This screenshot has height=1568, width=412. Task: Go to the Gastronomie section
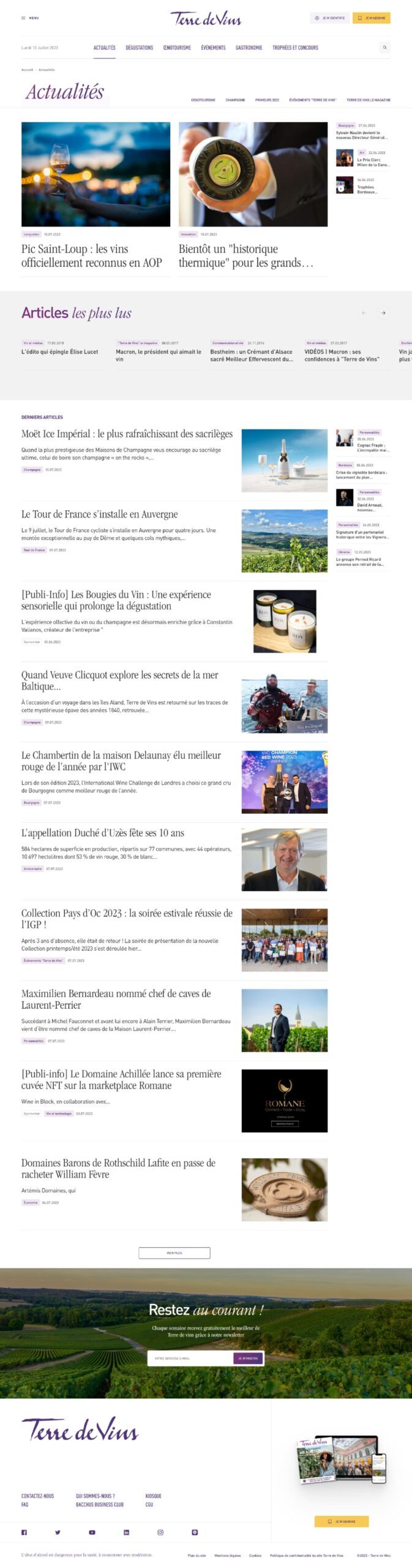point(249,47)
